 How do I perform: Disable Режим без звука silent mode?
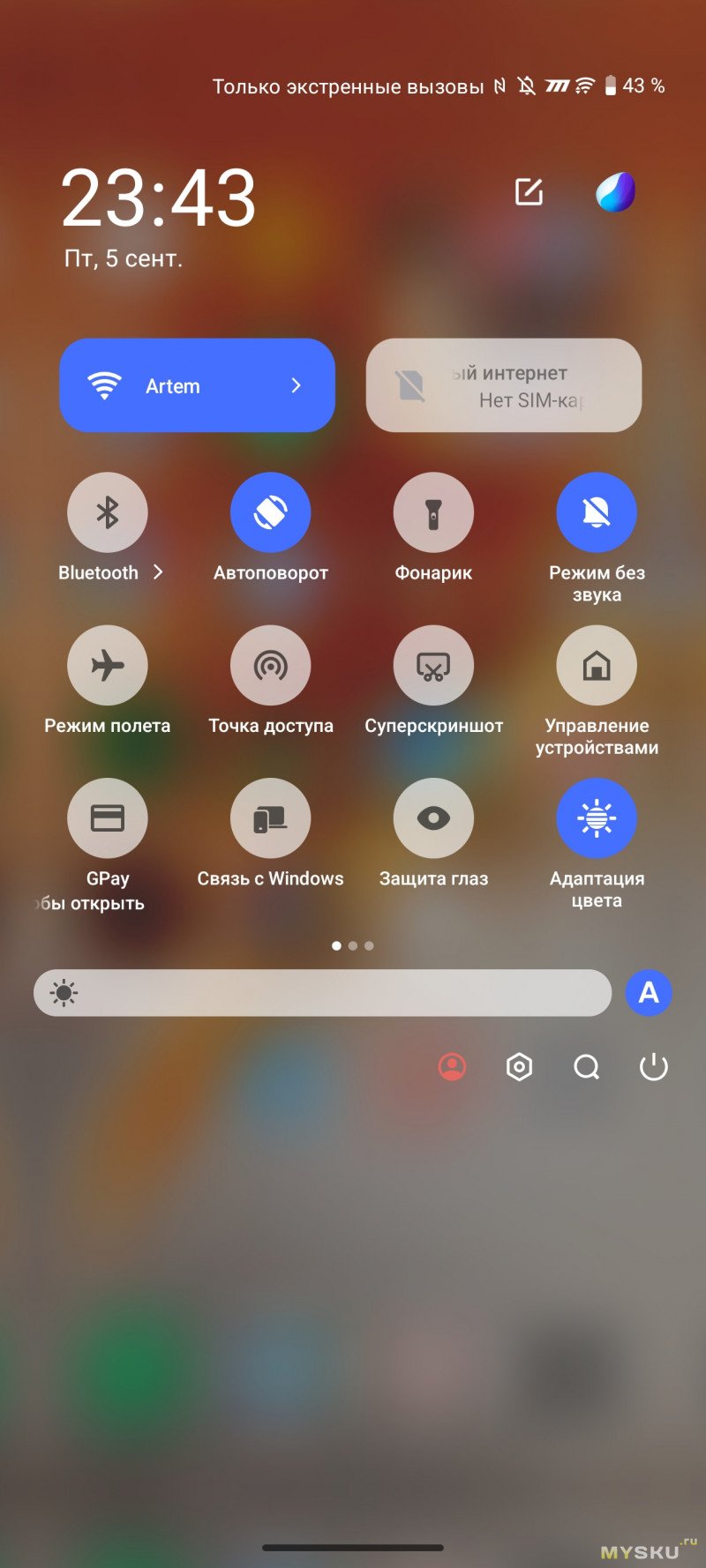coord(597,512)
